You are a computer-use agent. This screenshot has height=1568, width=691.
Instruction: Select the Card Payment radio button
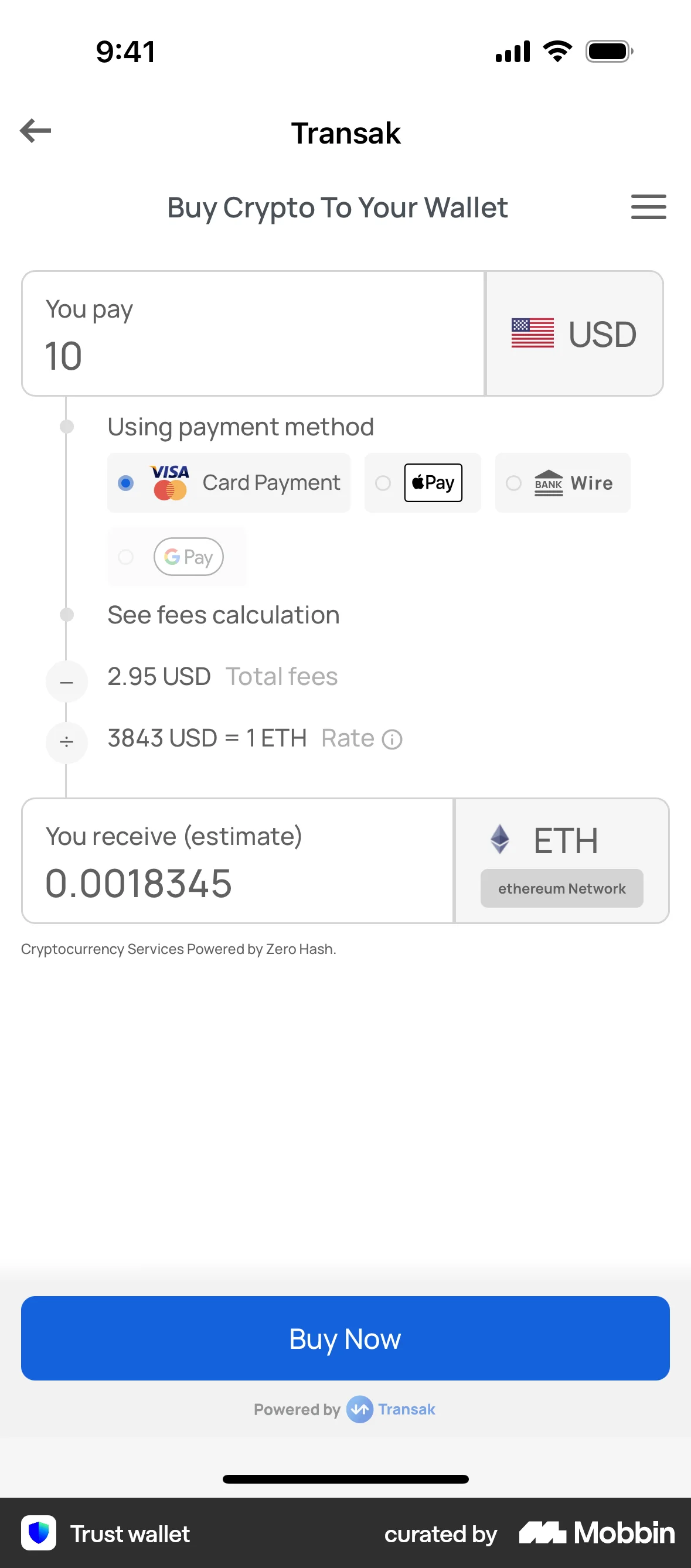pos(126,483)
